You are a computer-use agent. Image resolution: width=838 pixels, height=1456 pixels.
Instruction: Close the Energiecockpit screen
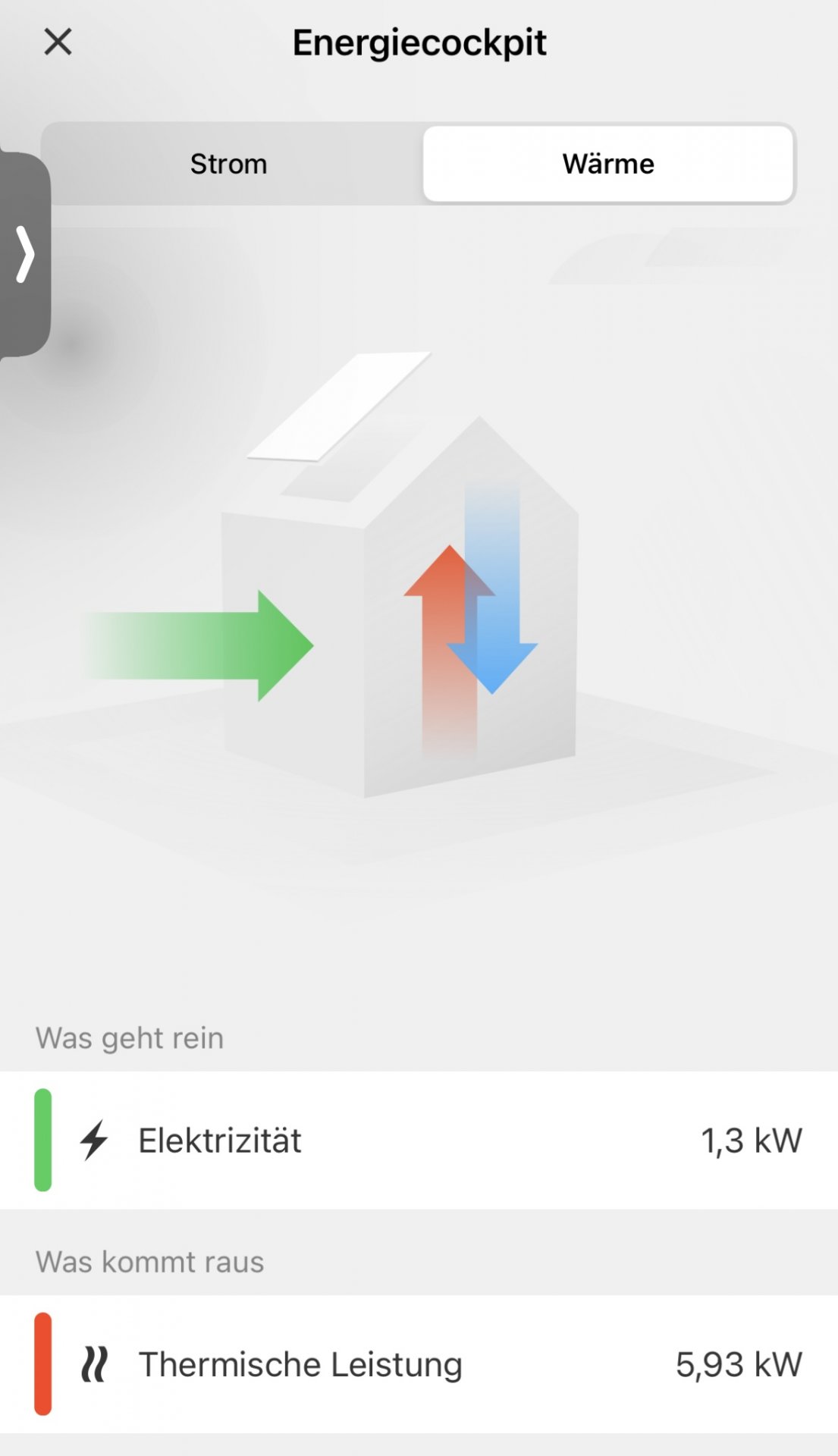(x=58, y=42)
